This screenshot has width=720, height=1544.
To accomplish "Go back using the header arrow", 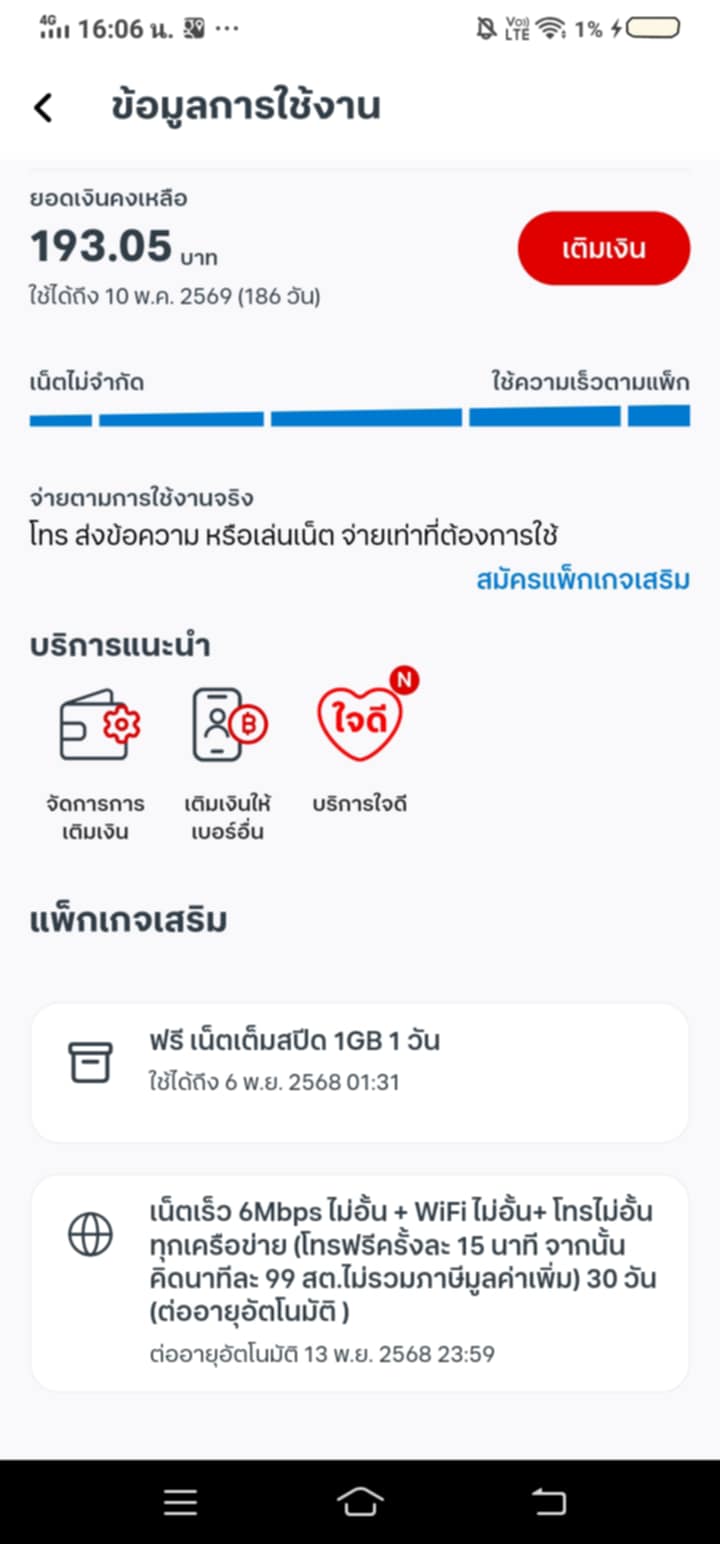I will pos(43,107).
